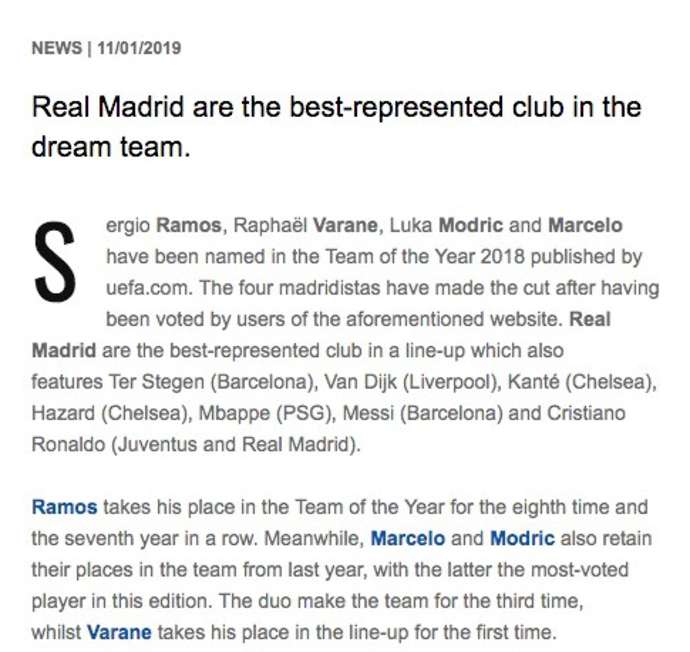This screenshot has width=690, height=652.
Task: Open the blue Marcelo player link
Action: point(408,538)
